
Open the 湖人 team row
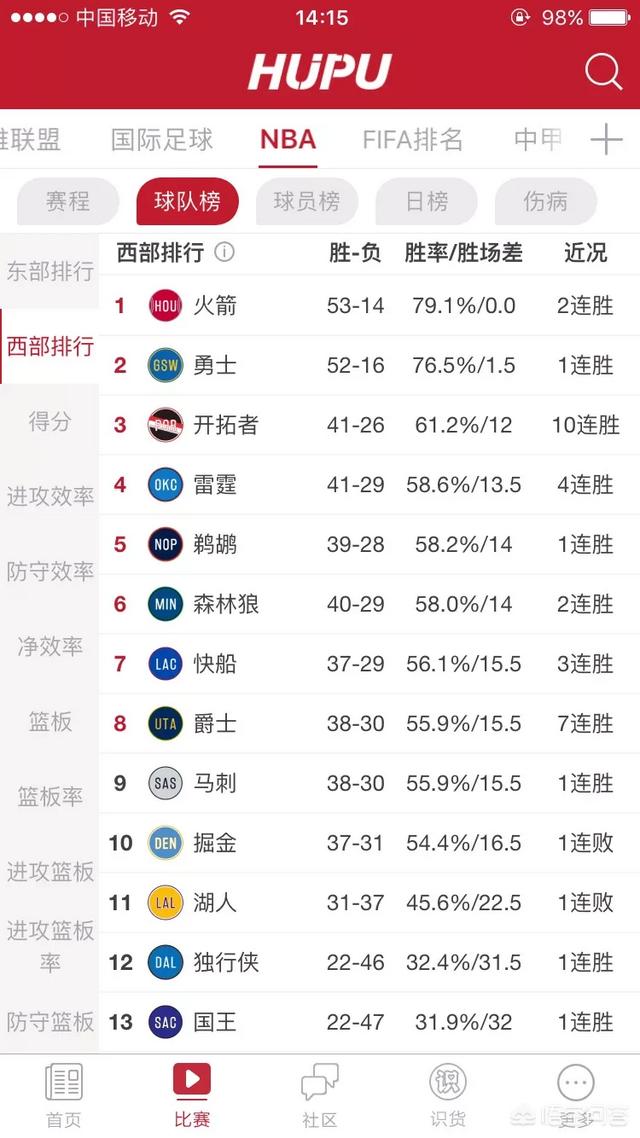[x=369, y=902]
